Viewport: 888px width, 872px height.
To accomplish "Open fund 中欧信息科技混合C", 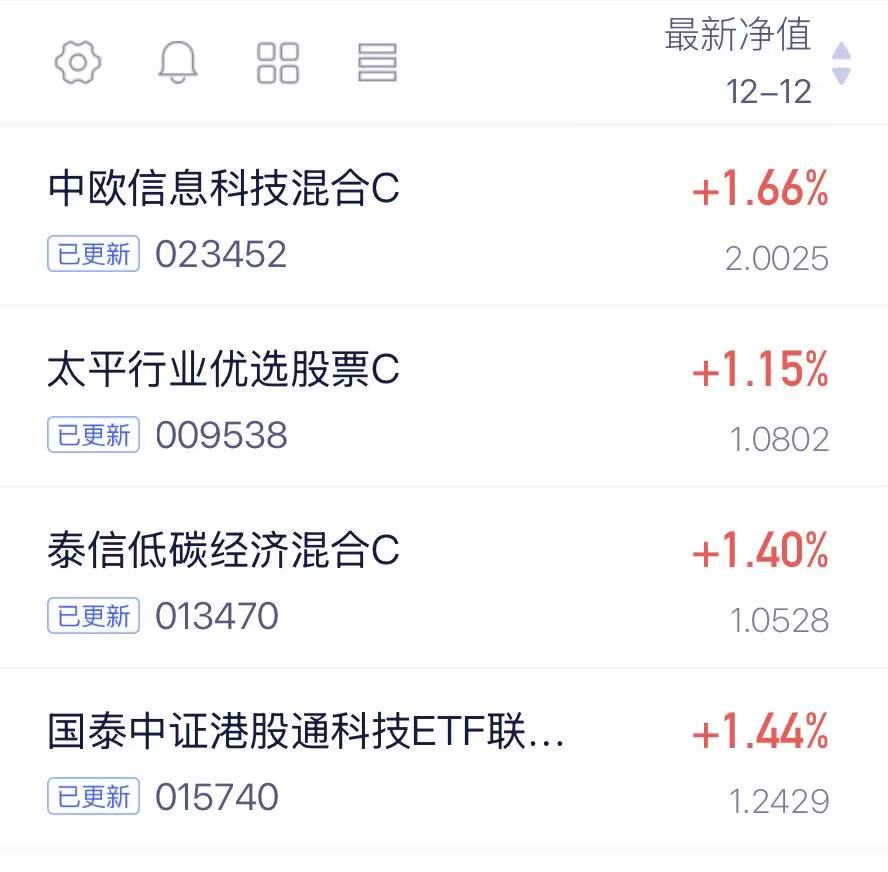I will click(x=444, y=216).
